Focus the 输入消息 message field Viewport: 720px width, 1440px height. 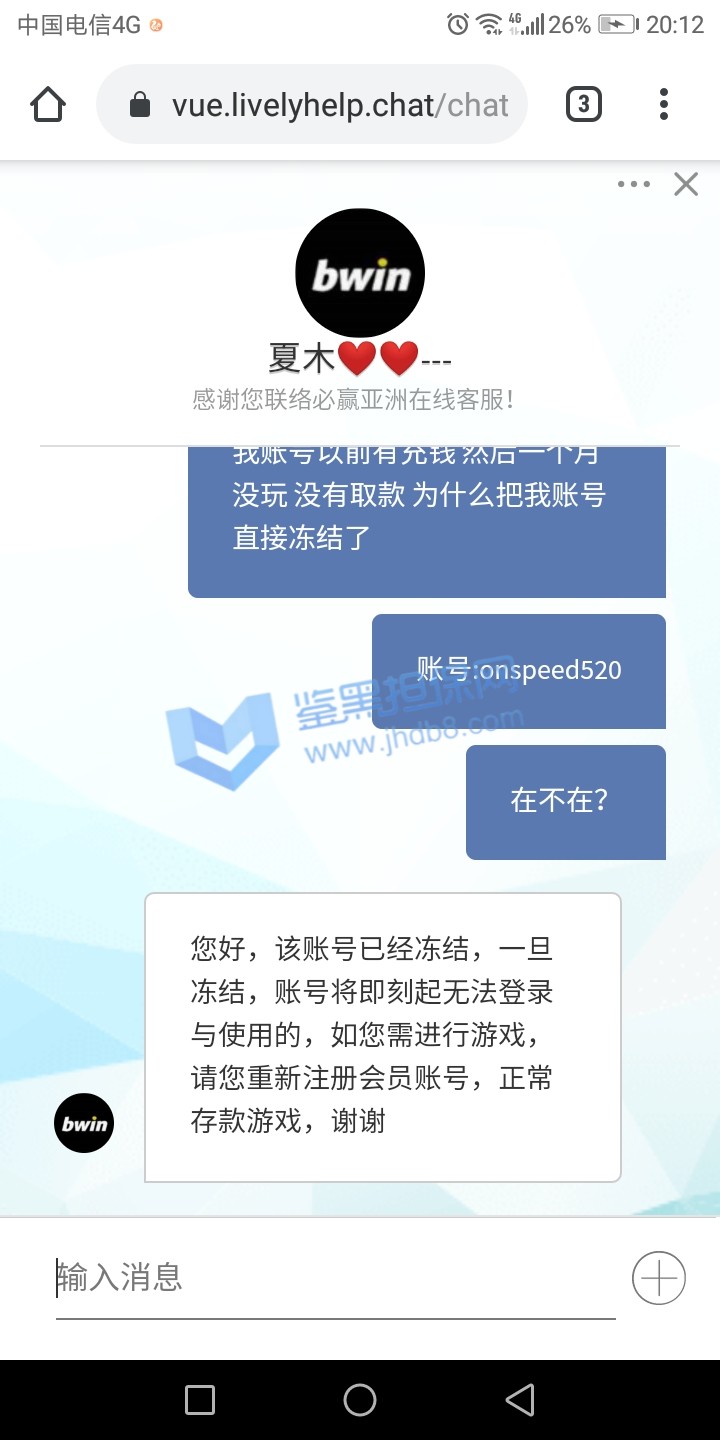coord(335,1278)
